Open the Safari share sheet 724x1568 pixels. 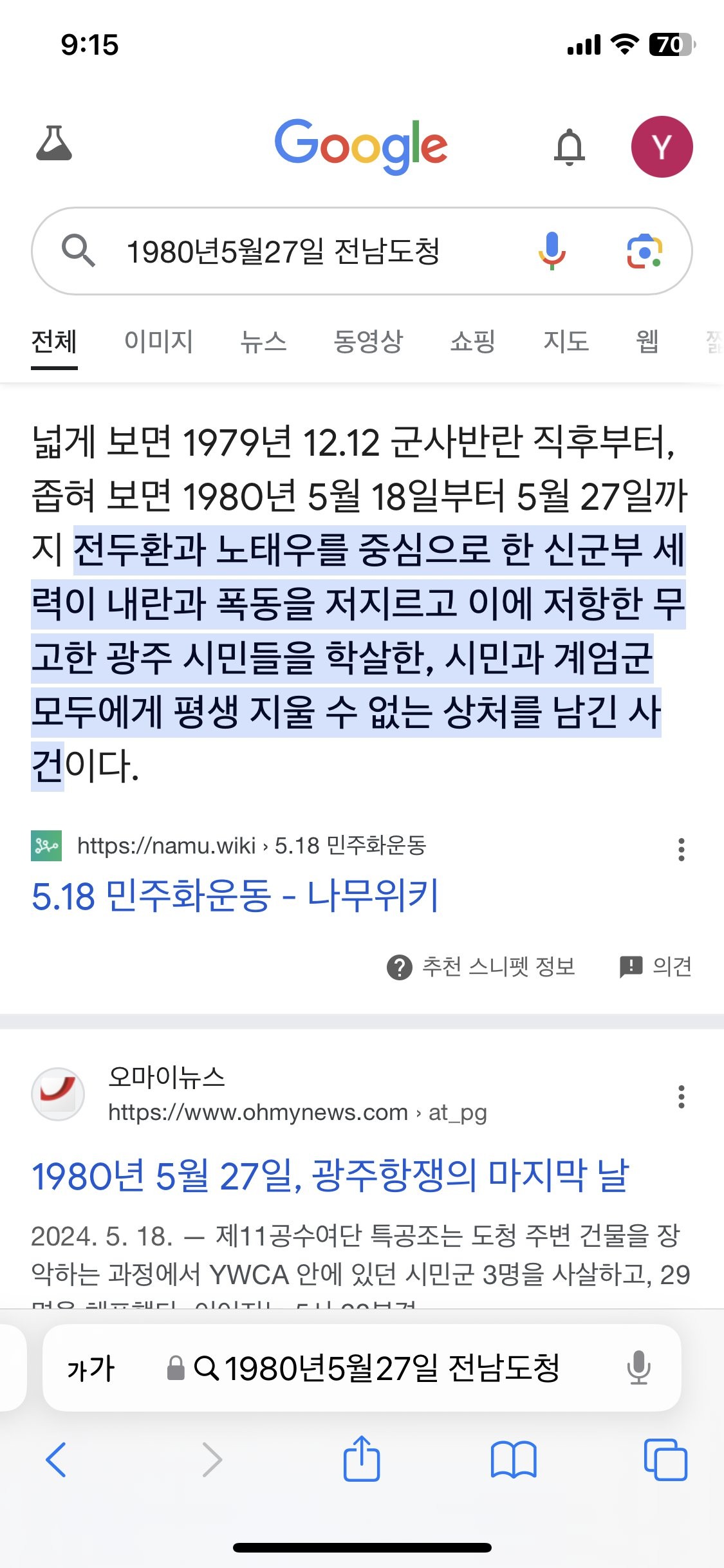(362, 1459)
